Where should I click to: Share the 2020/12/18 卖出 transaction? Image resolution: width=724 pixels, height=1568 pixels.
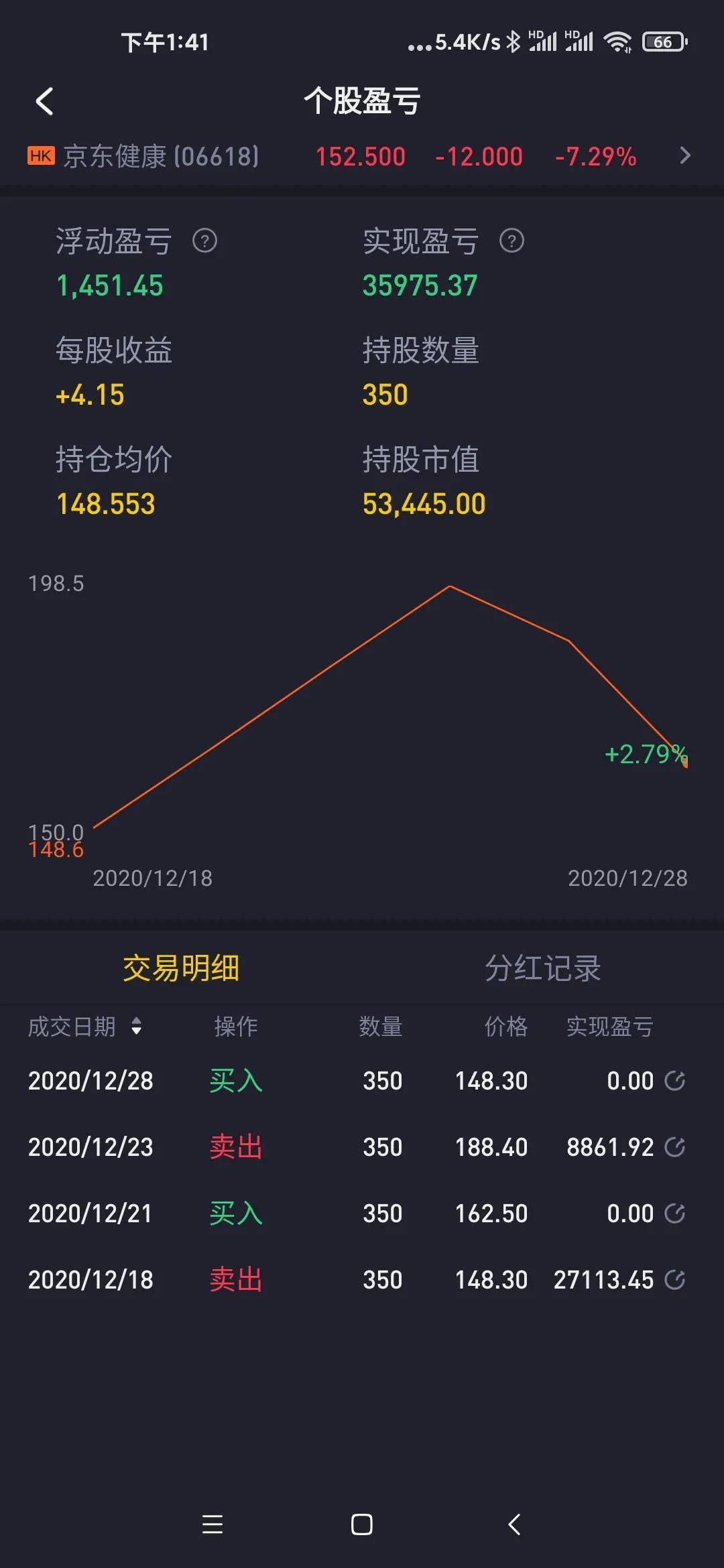pyautogui.click(x=674, y=1280)
